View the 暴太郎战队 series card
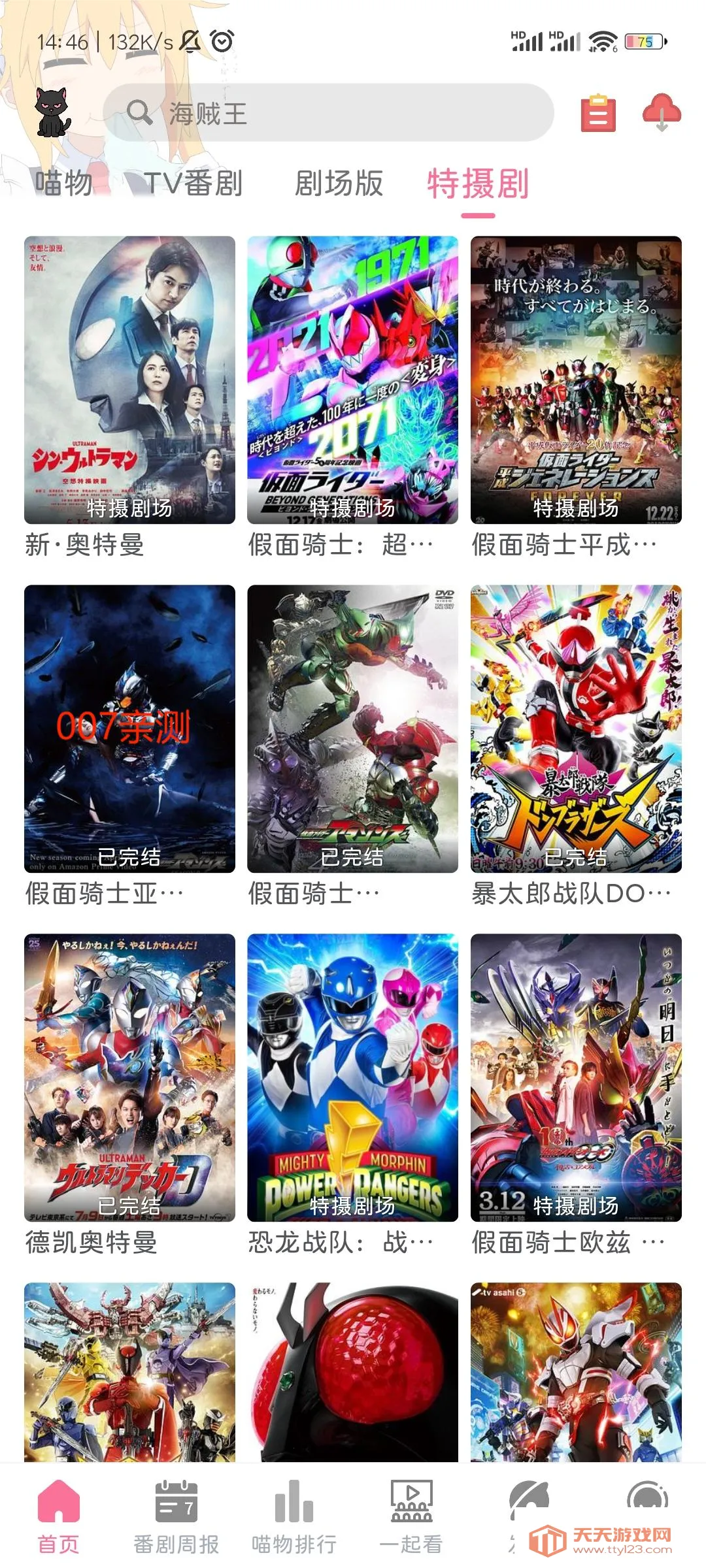This screenshot has height=1568, width=706. tap(576, 728)
